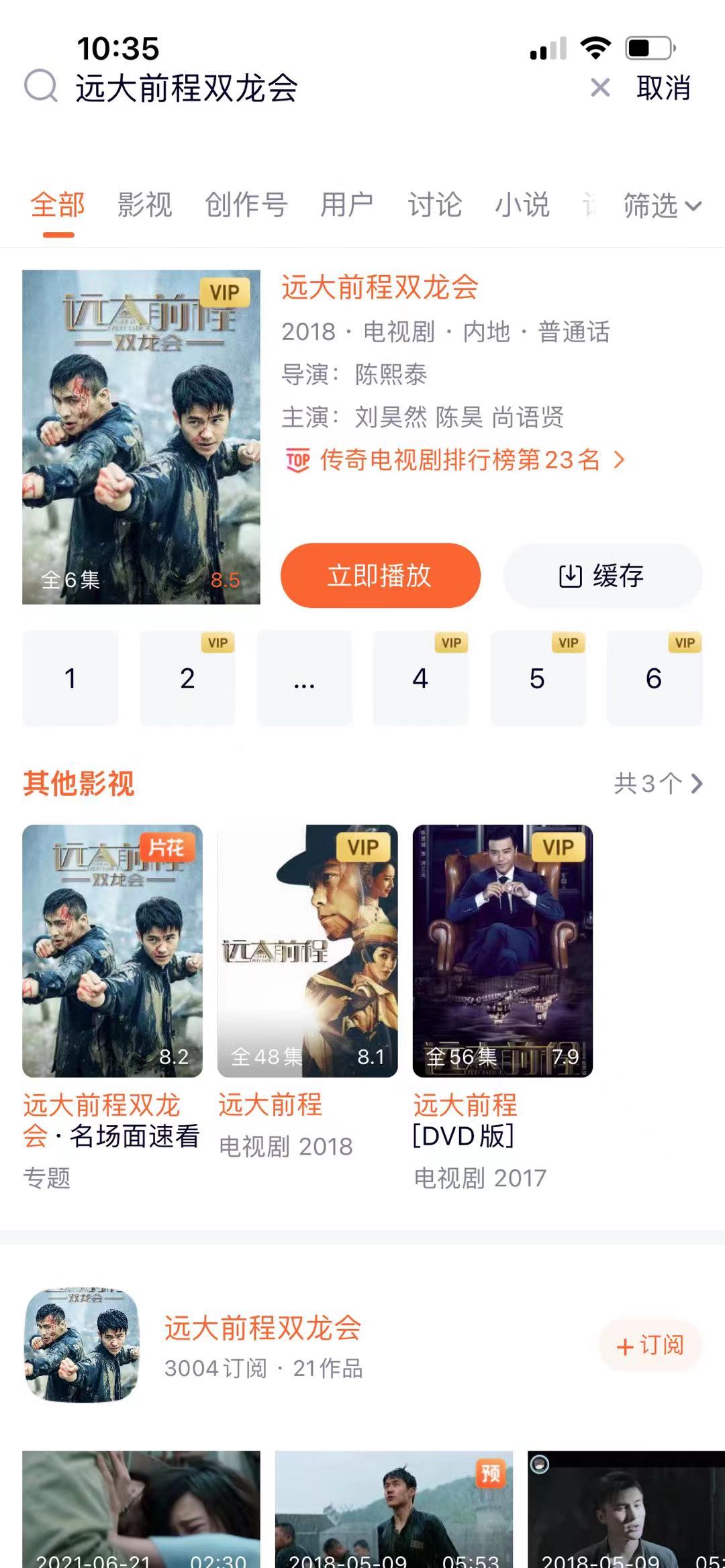Screen dimensions: 725x1568
Task: Switch to the 影视 tab
Action: coord(145,205)
